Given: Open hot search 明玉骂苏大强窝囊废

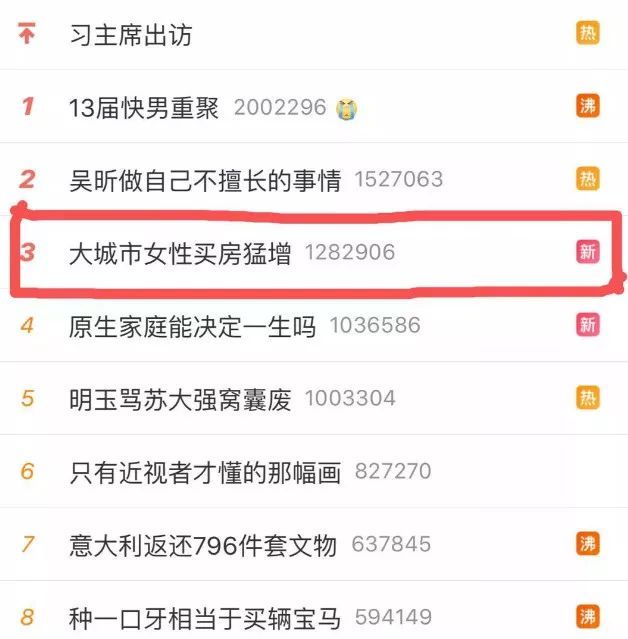Looking at the screenshot, I should click(x=180, y=399).
